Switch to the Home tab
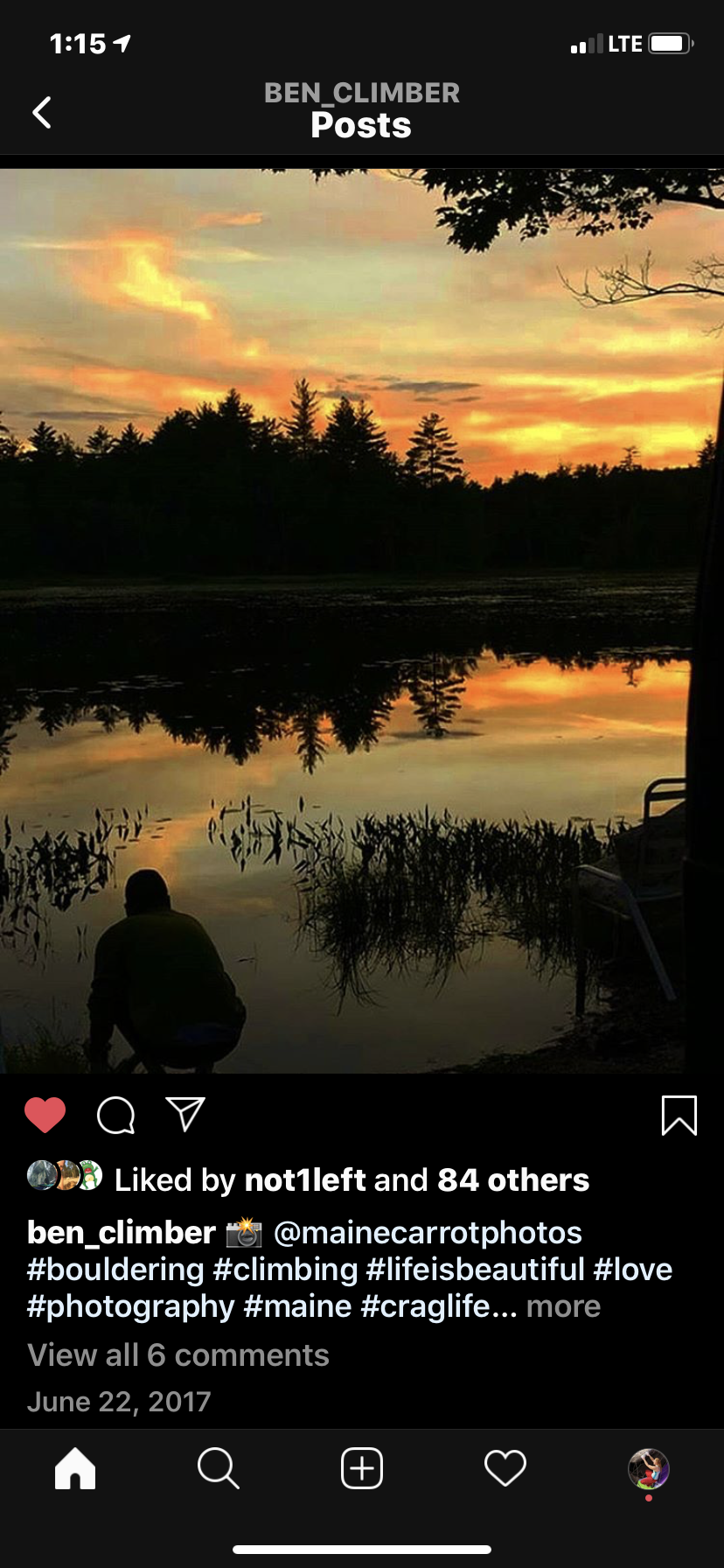This screenshot has height=1568, width=724. tap(75, 1467)
